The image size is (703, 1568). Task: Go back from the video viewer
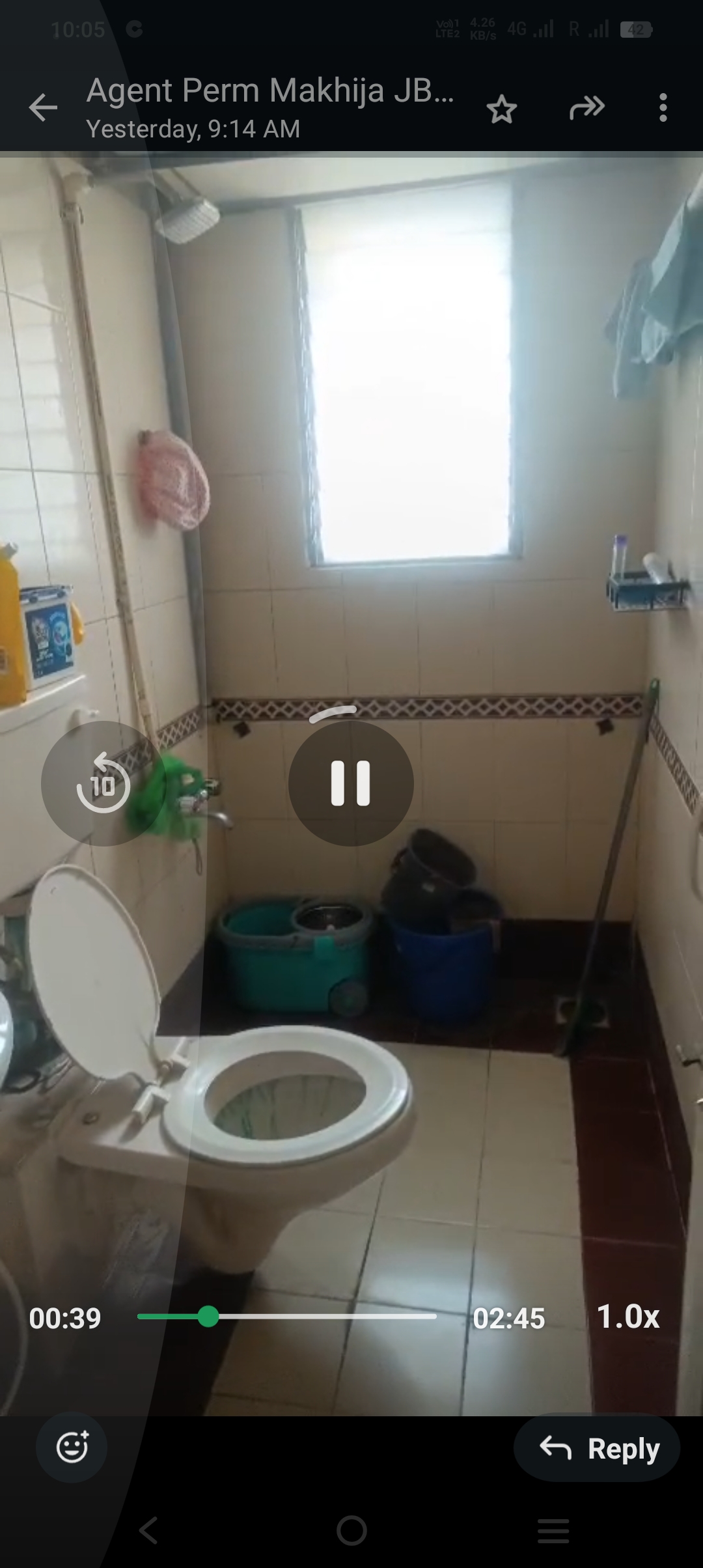(x=43, y=108)
